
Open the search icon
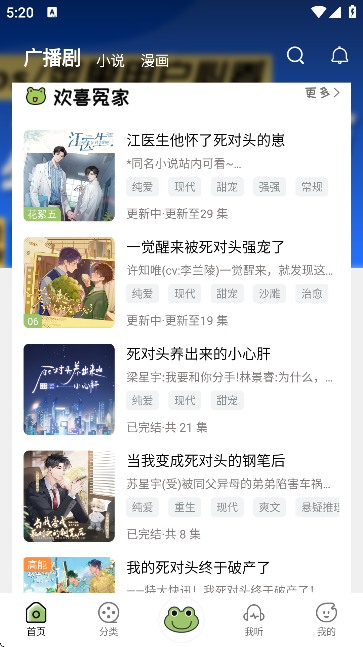click(x=295, y=55)
